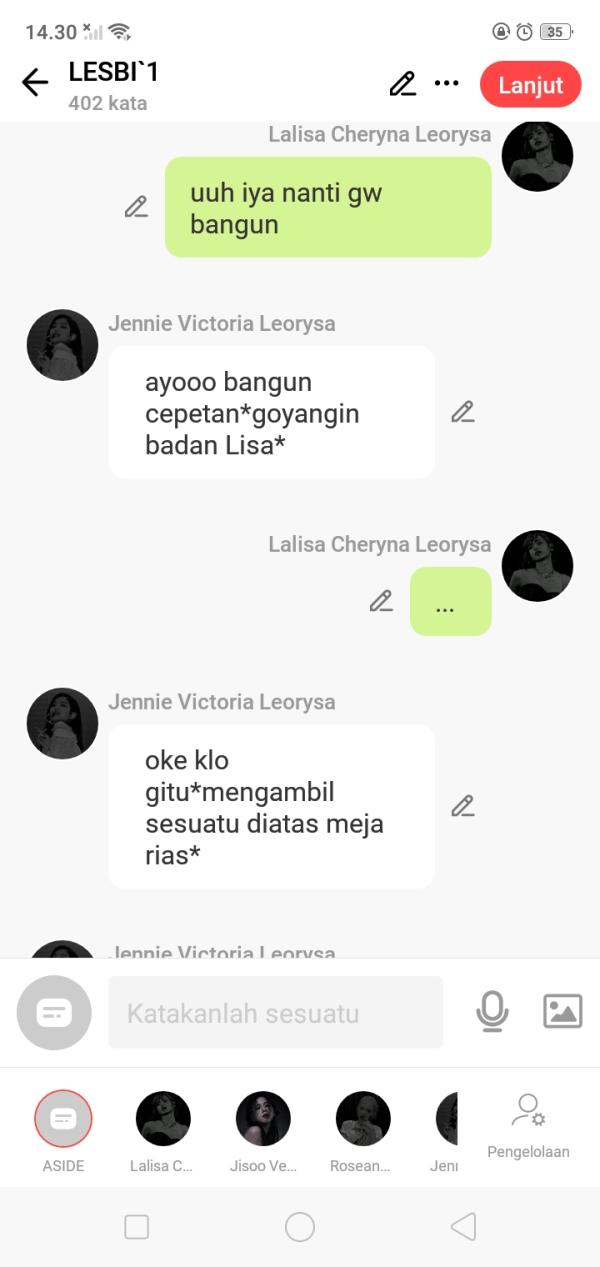Tap the Lanjut button

530,85
